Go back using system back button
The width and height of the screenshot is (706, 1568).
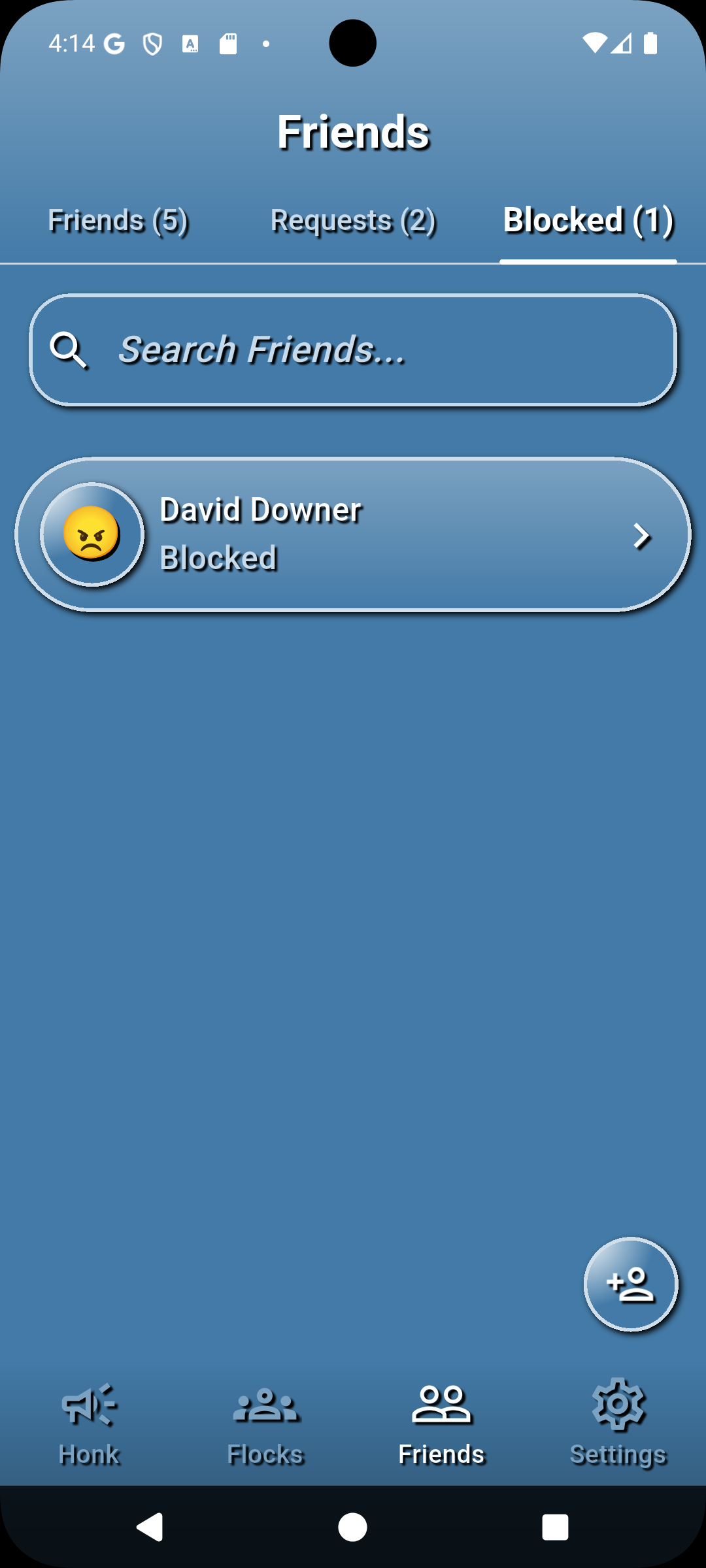click(150, 1527)
